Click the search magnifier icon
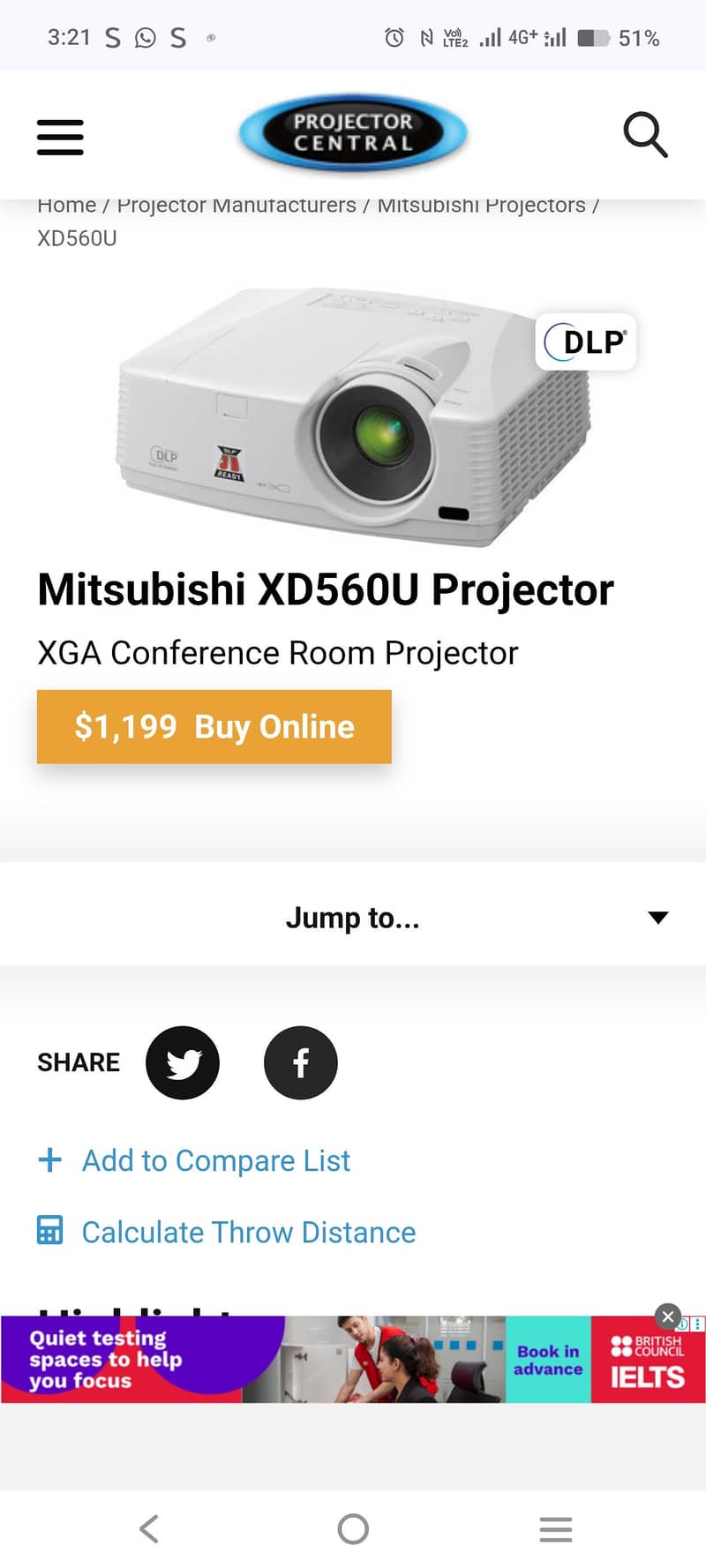Viewport: 706px width, 1568px height. [646, 134]
